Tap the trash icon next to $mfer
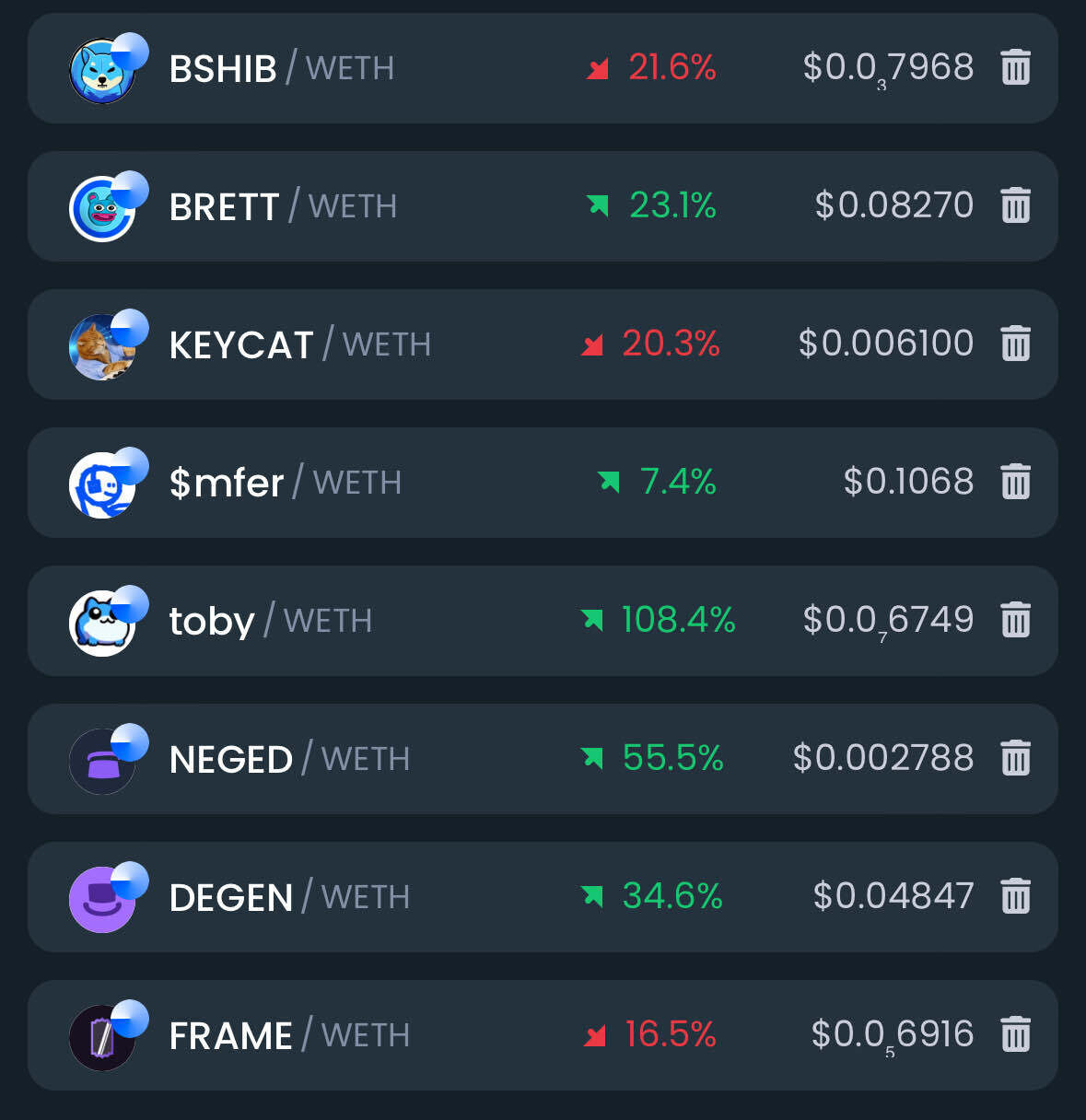1086x1120 pixels. 1015,482
